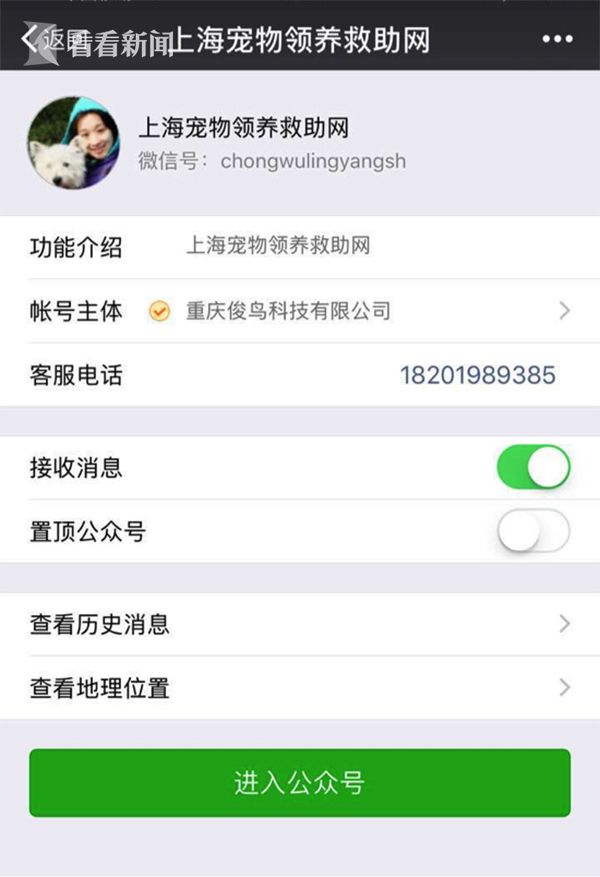
Task: Enable the 置顶公众号 switch
Action: coord(533,531)
